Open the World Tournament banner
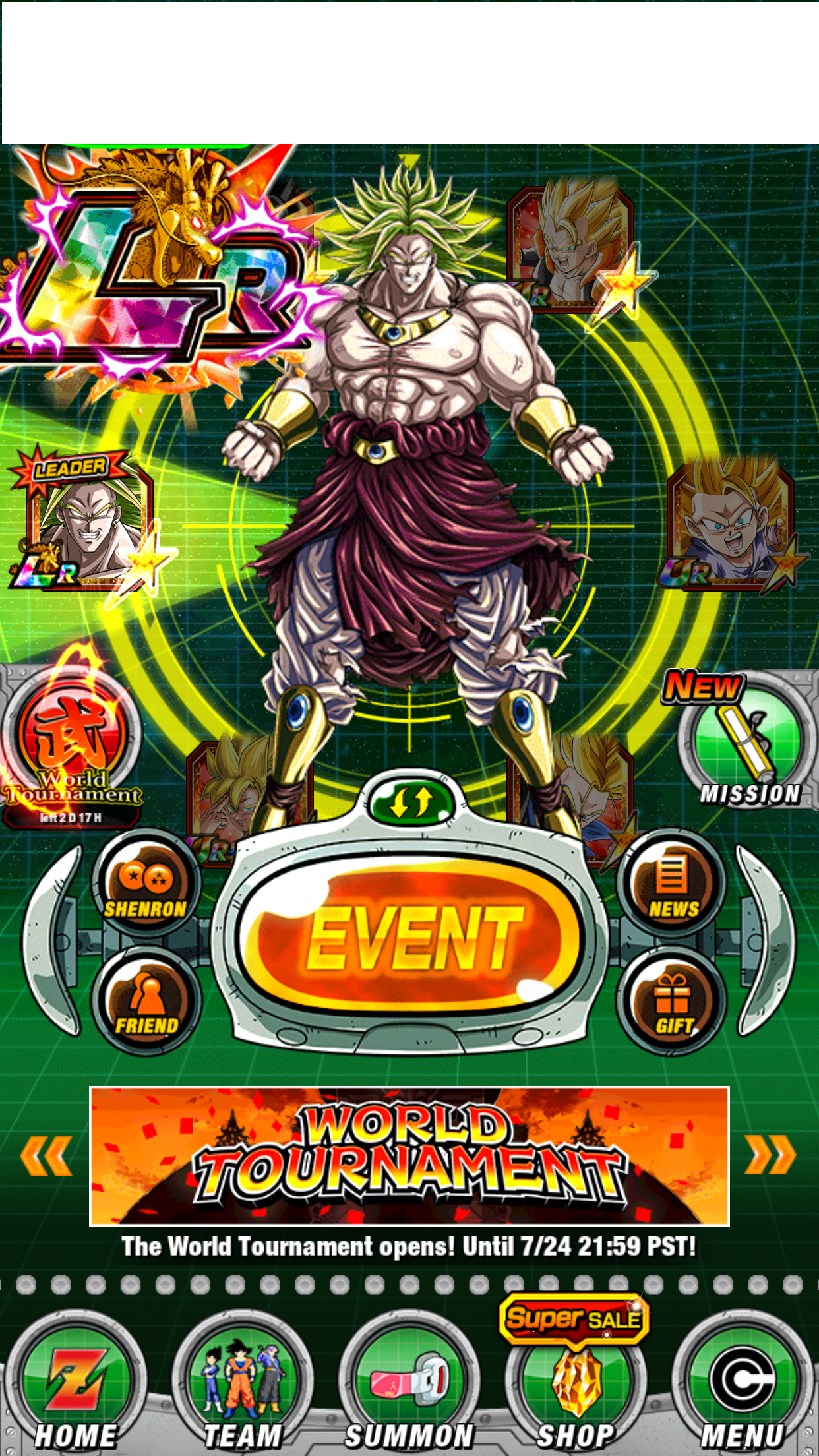This screenshot has height=1456, width=819. (409, 1156)
